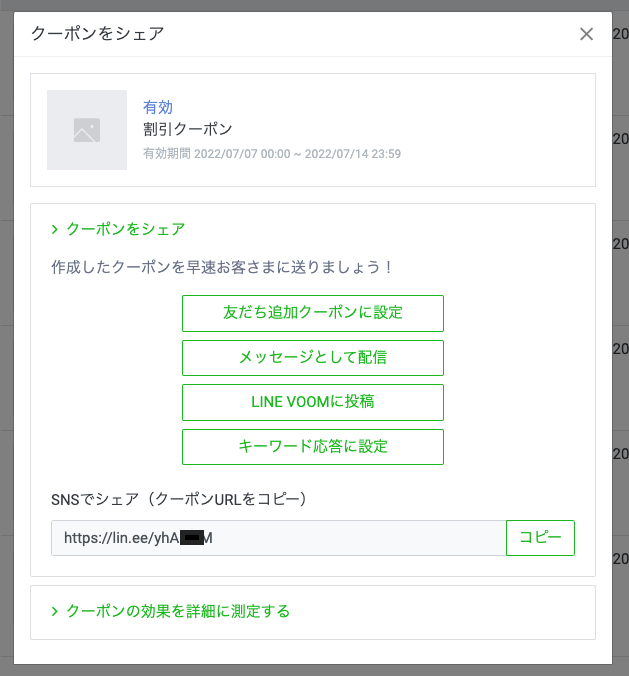Choose キーワード応答に設定
The image size is (629, 676).
tap(313, 447)
